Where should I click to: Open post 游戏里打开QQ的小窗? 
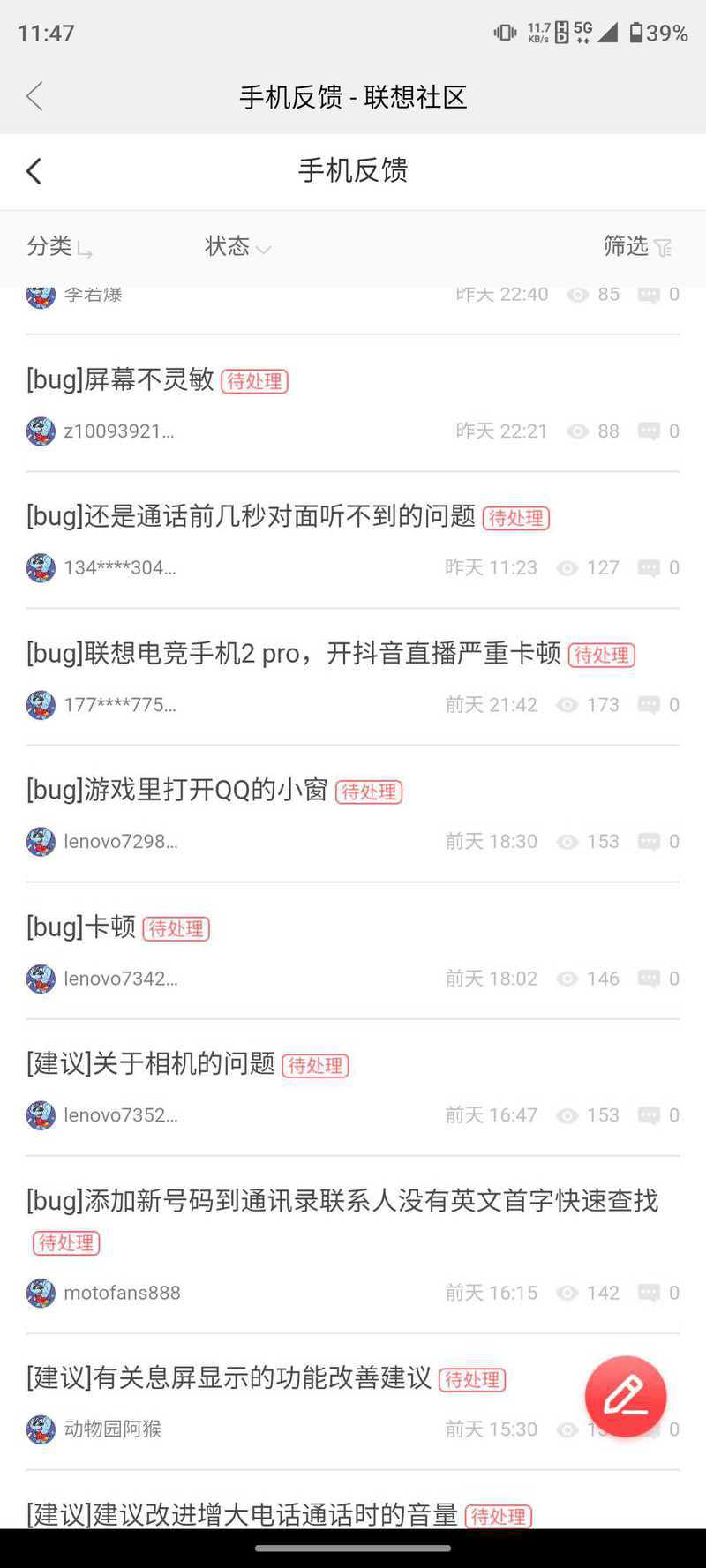(177, 790)
